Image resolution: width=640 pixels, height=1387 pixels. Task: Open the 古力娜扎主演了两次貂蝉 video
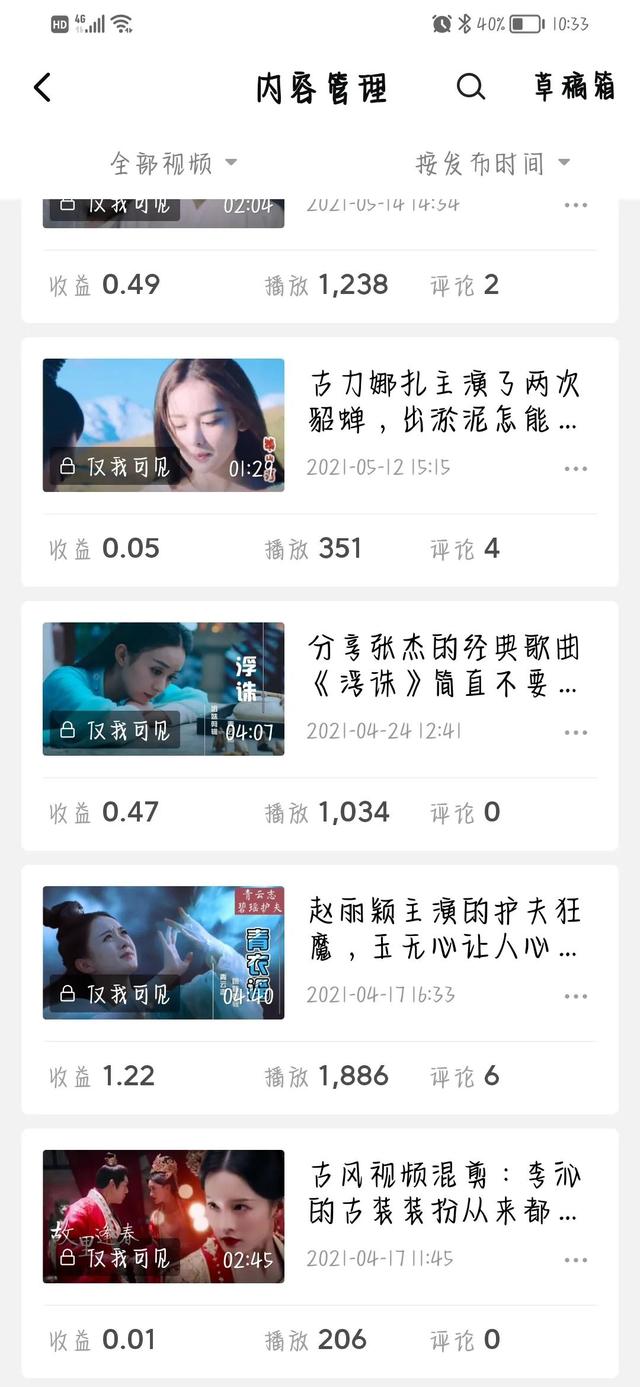tap(163, 425)
